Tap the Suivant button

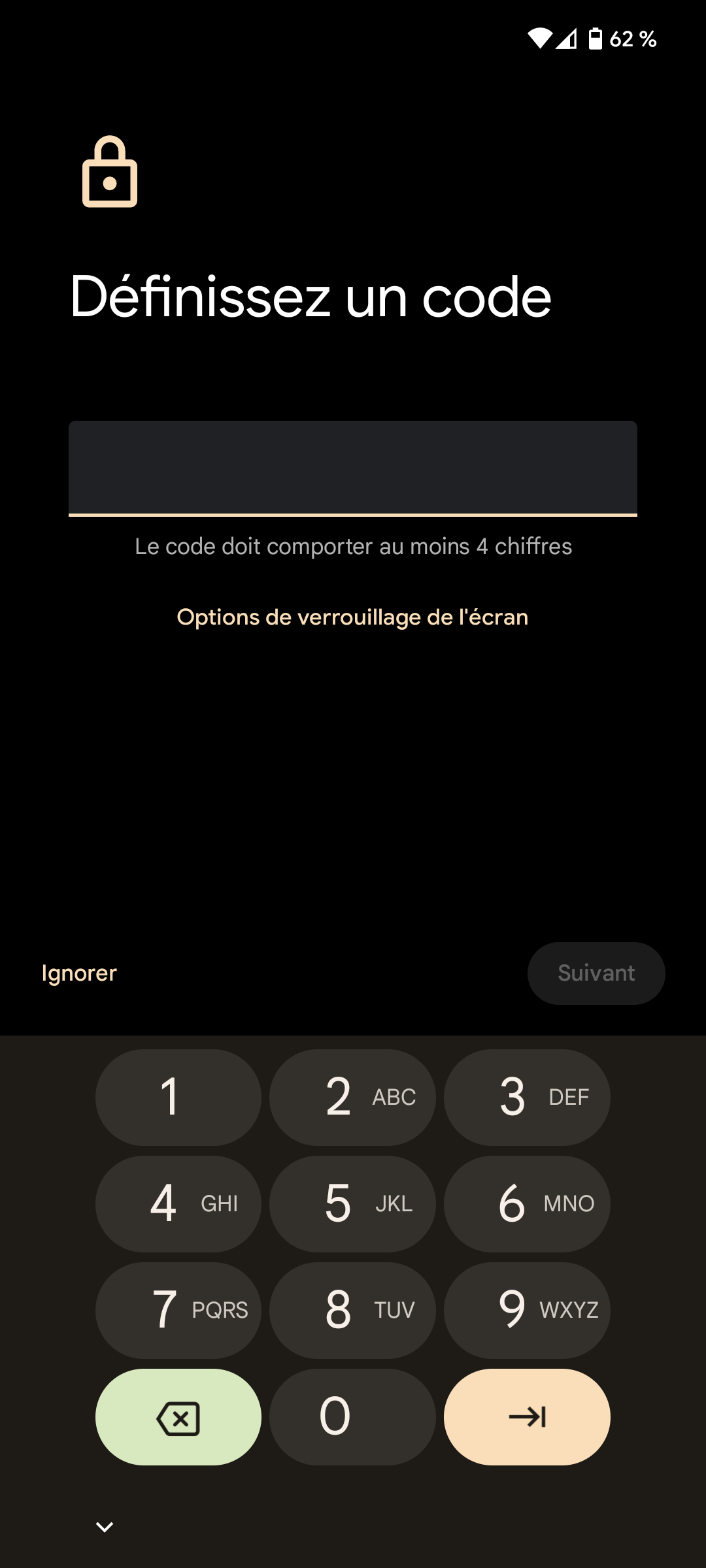[x=596, y=973]
